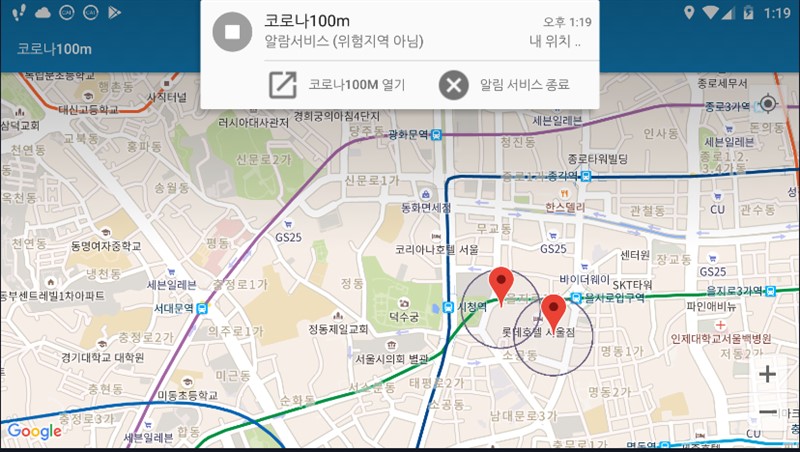The width and height of the screenshot is (800, 452).
Task: Zoom in on the map
Action: pos(767,375)
